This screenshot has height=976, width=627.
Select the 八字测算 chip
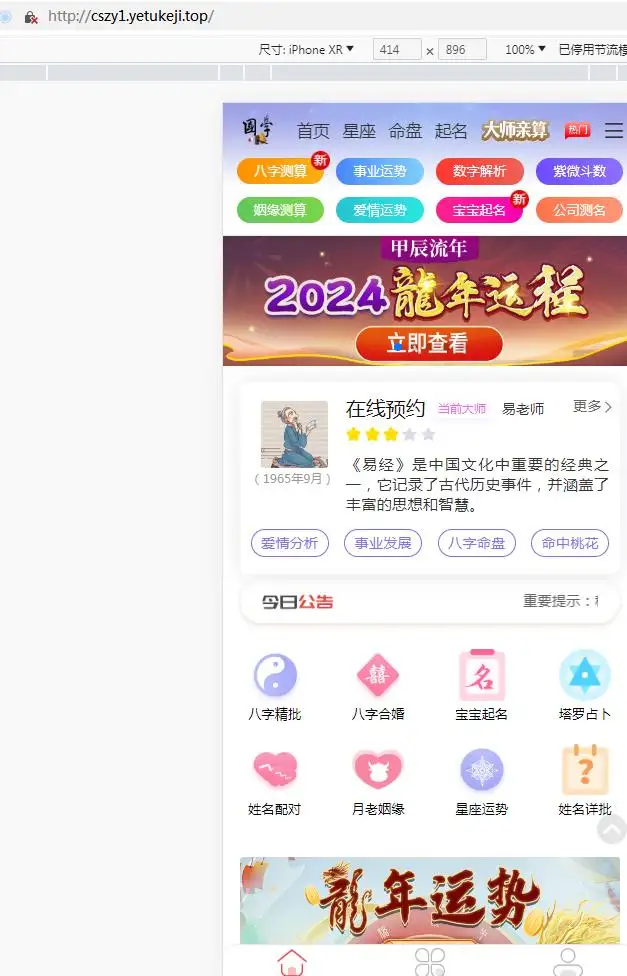[x=280, y=171]
